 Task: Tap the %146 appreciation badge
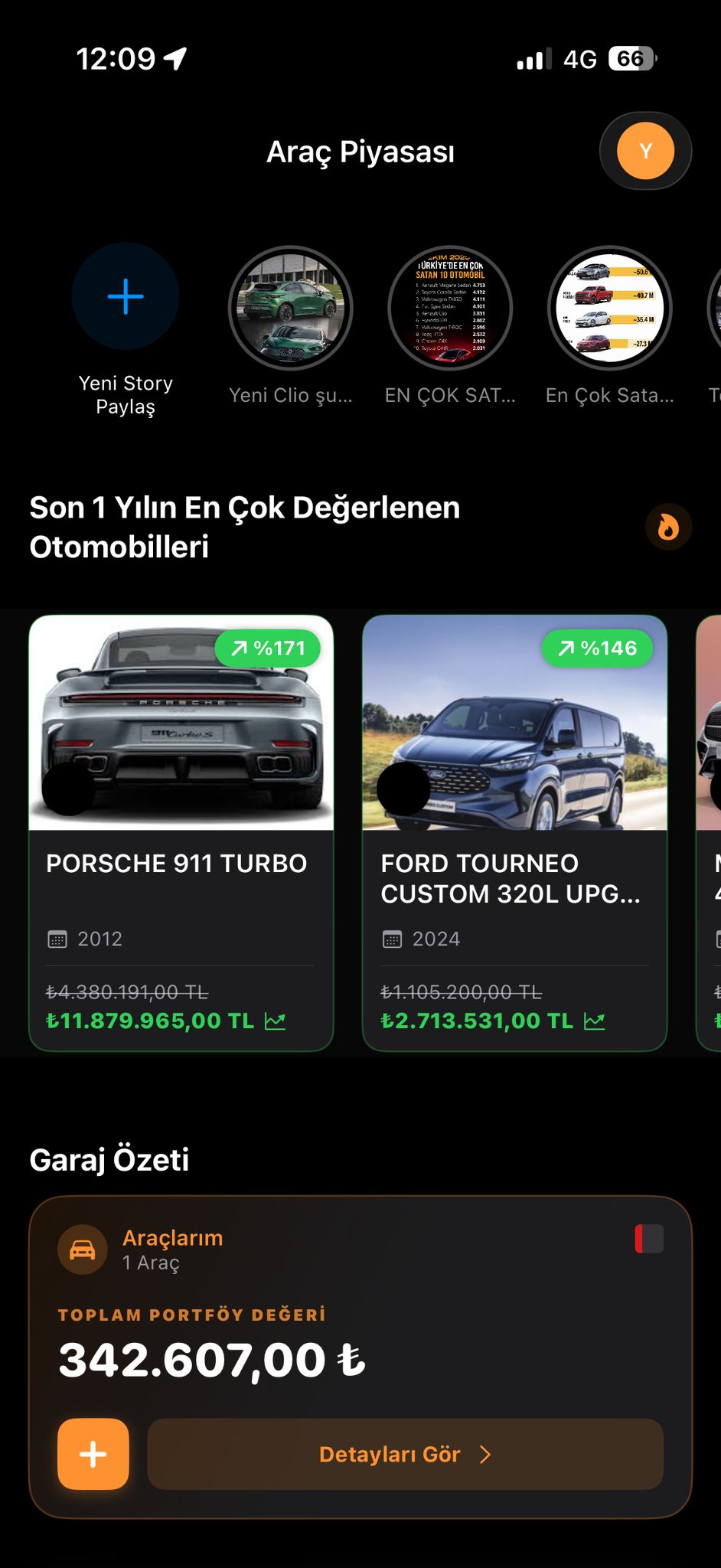point(597,648)
